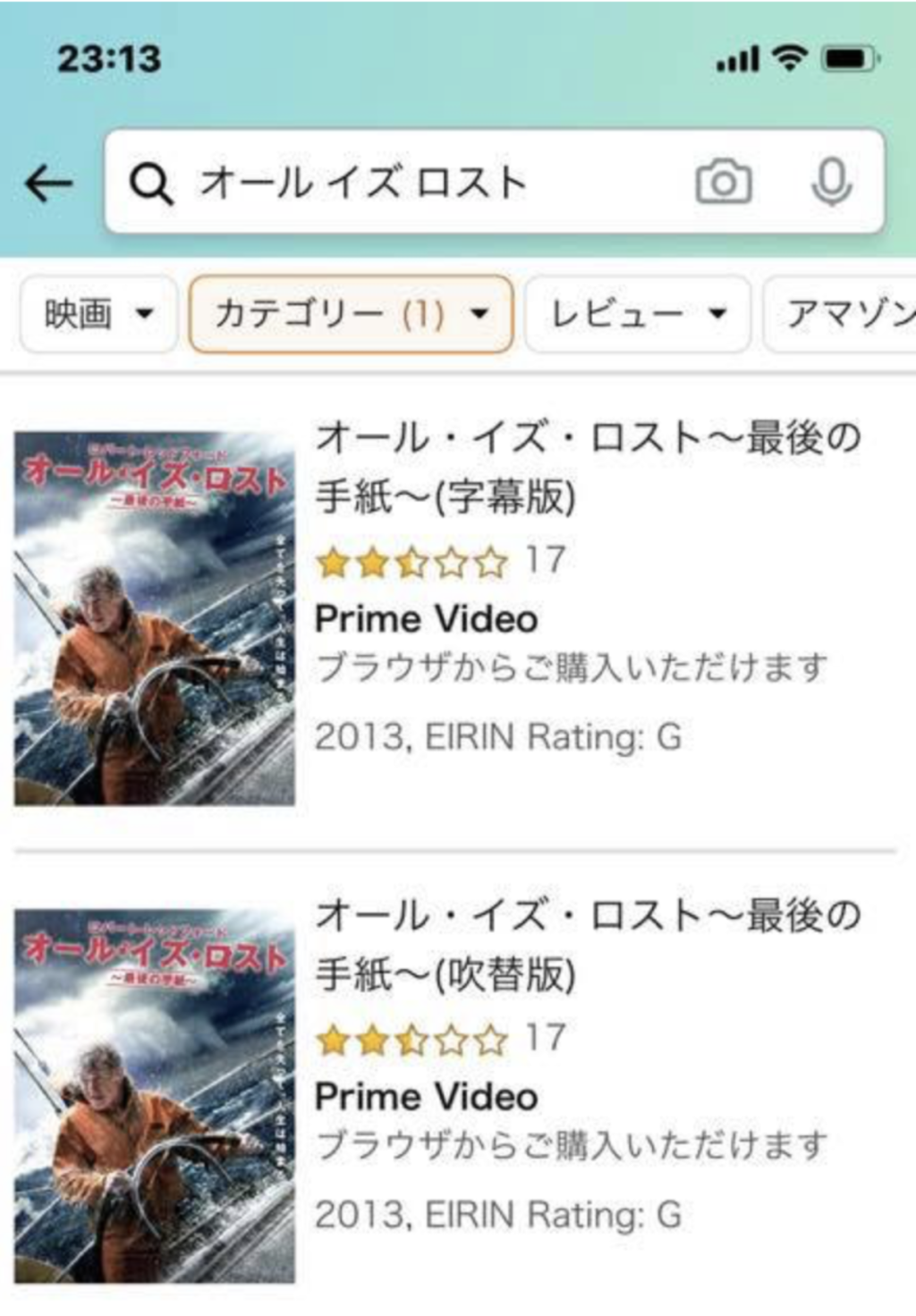Select オール・イズ・ロスト (吹替版) result title
916x1316 pixels.
coord(586,945)
